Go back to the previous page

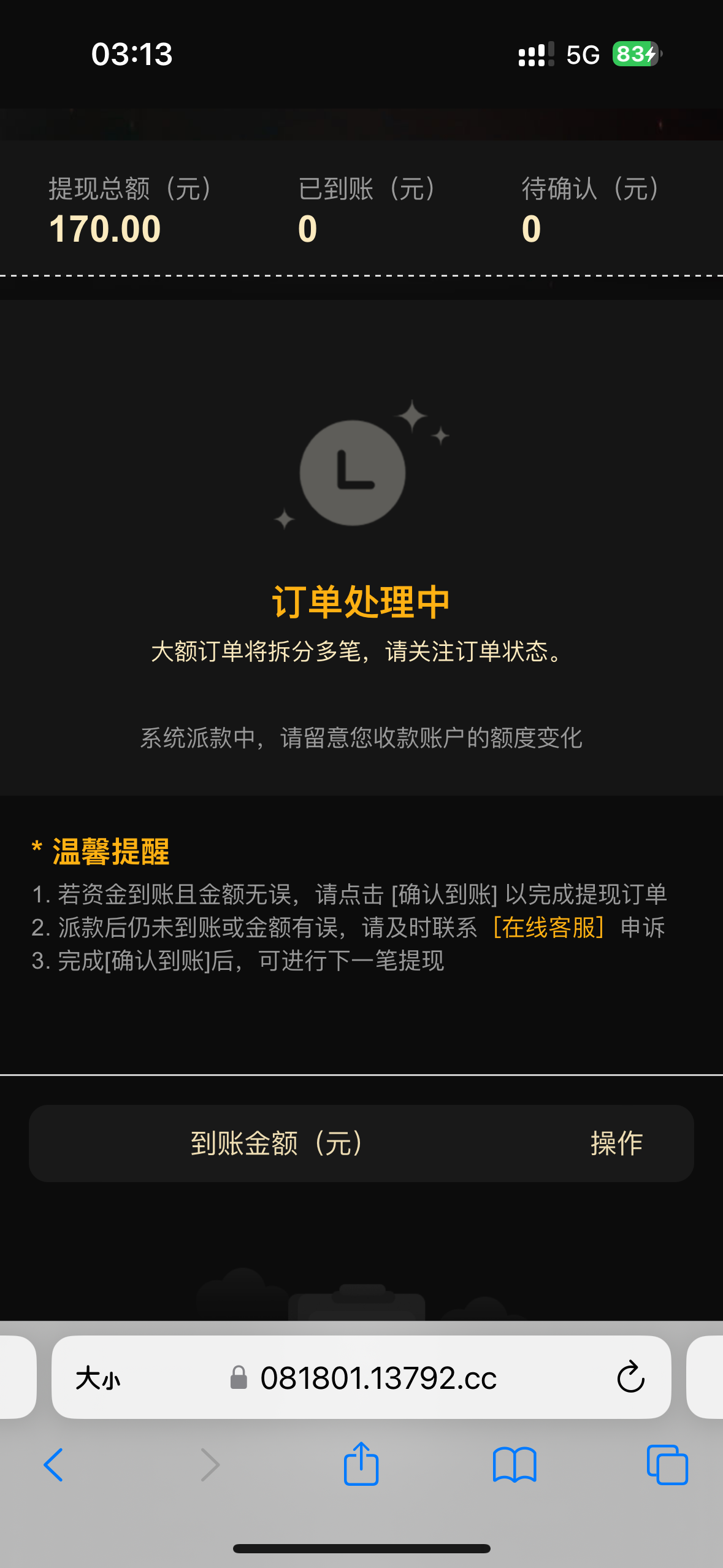pyautogui.click(x=54, y=1465)
